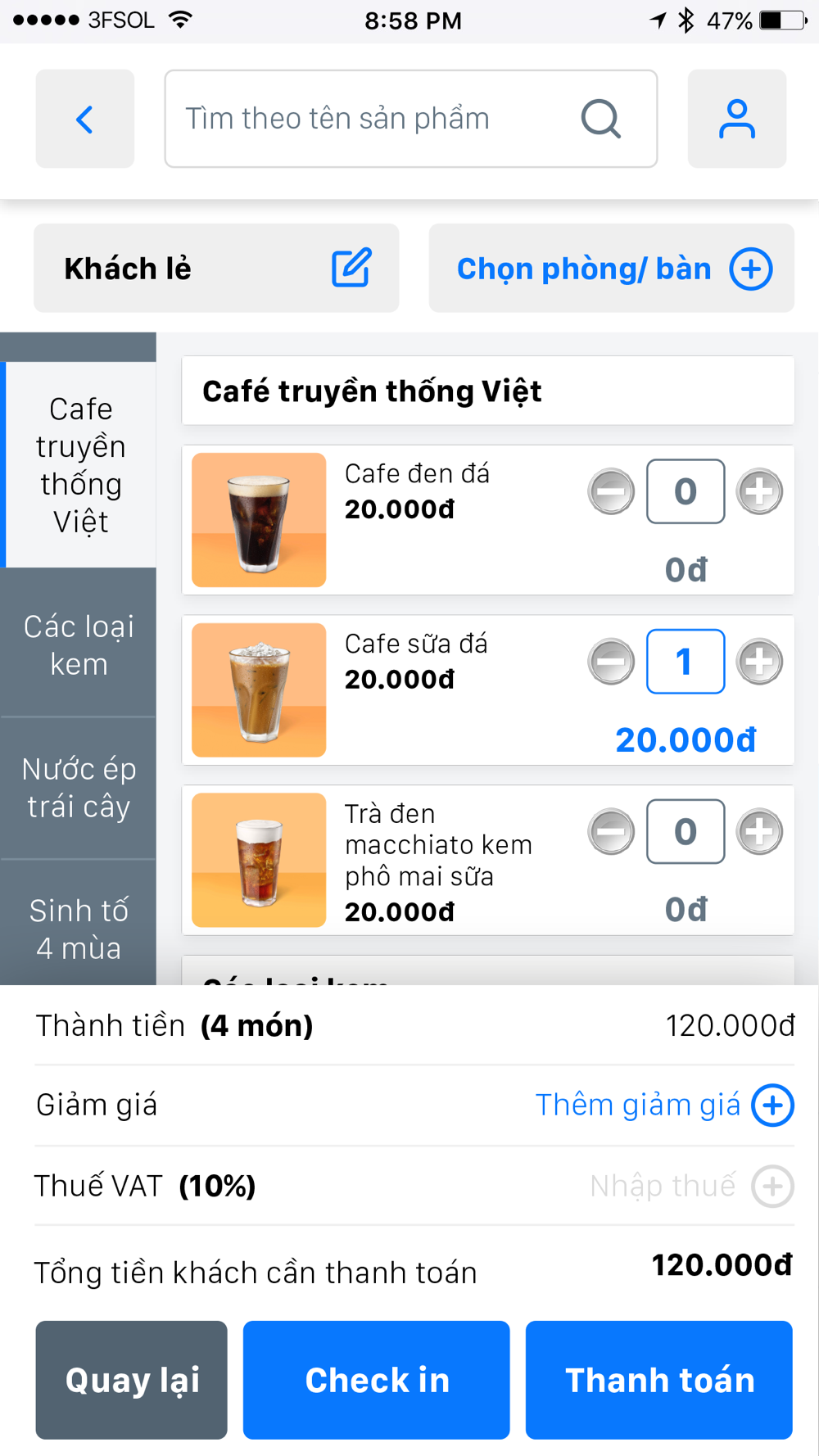Increase quantity of Cafe đen đá
This screenshot has height=1456, width=819.
759,491
